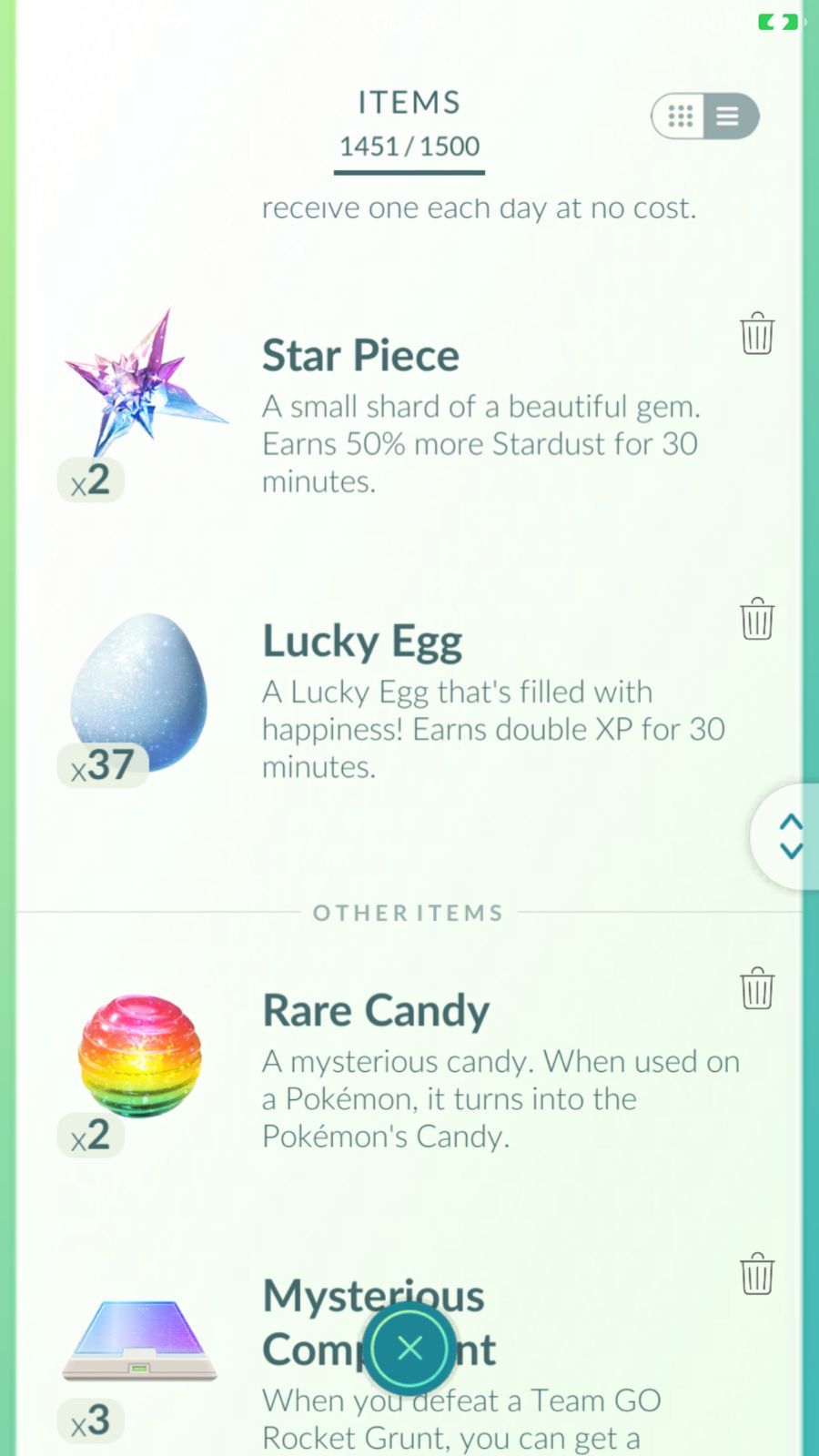Switch to list view of items

(730, 116)
